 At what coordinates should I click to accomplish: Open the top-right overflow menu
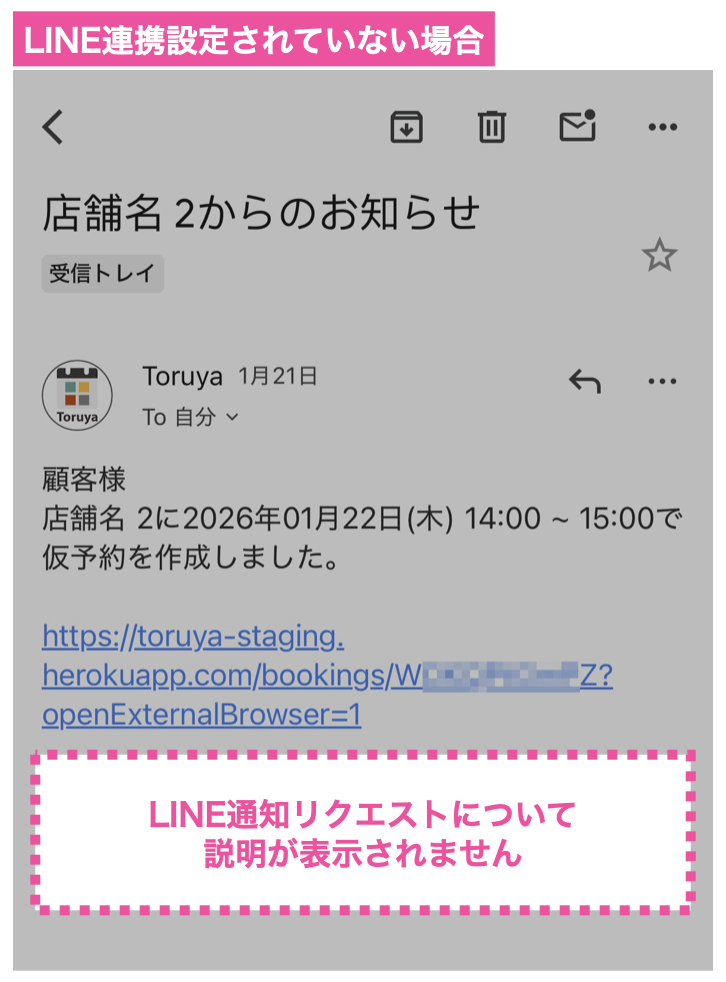tap(663, 128)
